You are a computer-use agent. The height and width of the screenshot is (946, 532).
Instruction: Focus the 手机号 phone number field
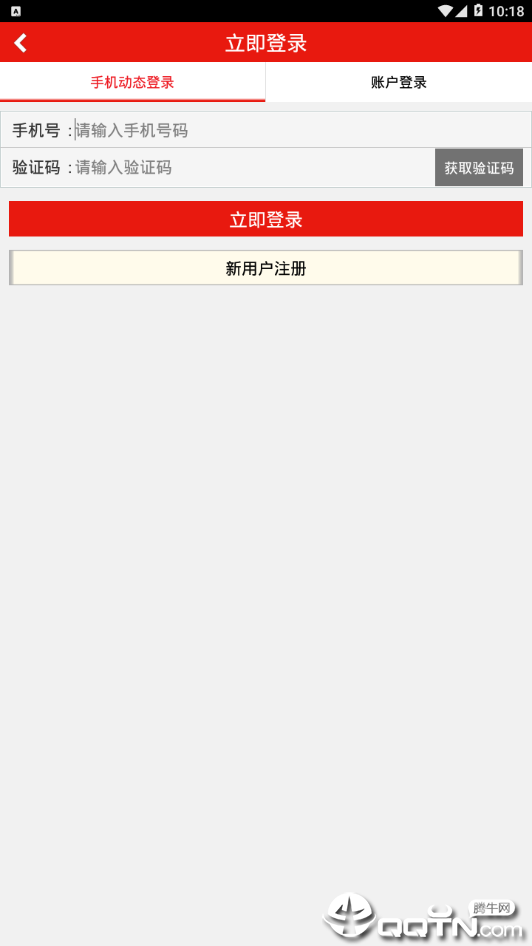coord(302,130)
